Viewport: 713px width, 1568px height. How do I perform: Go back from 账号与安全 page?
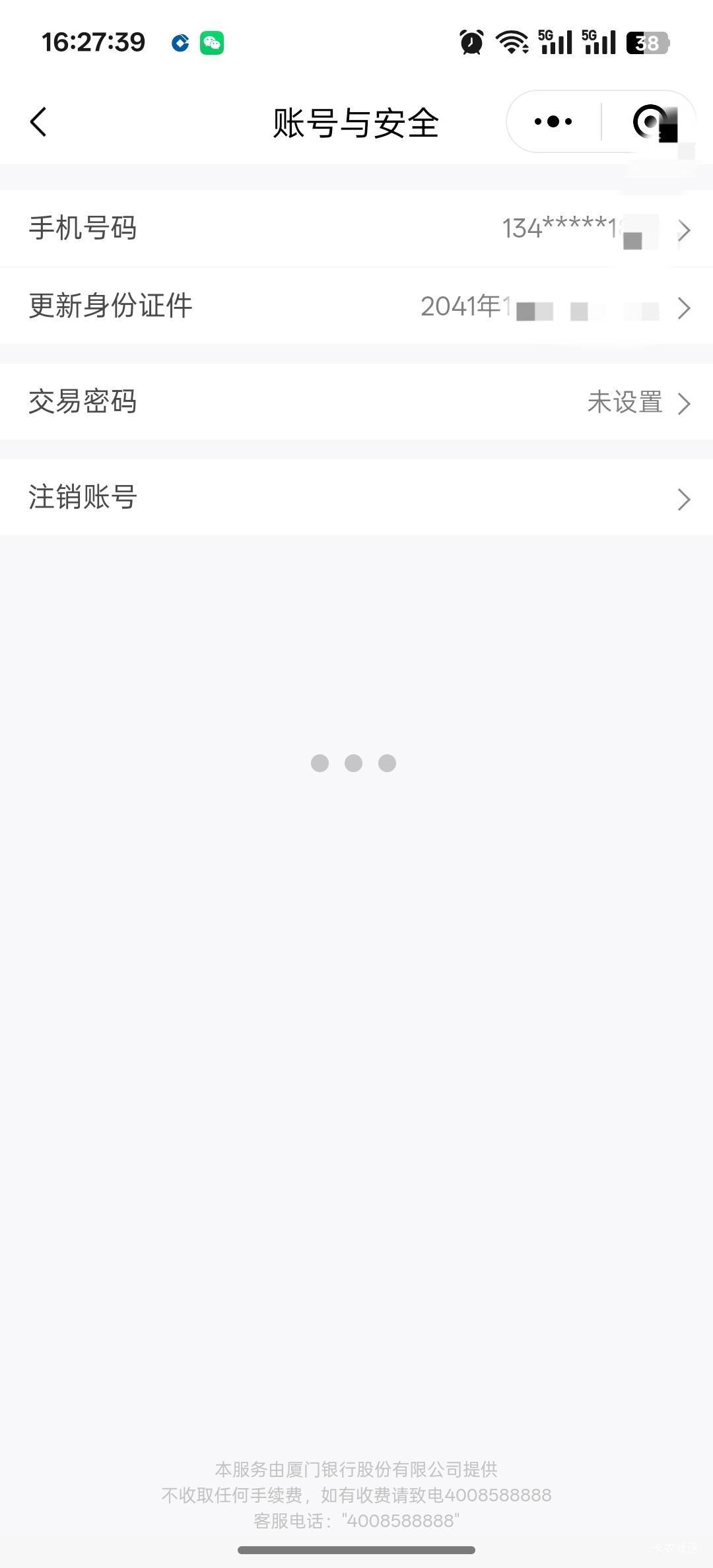38,122
